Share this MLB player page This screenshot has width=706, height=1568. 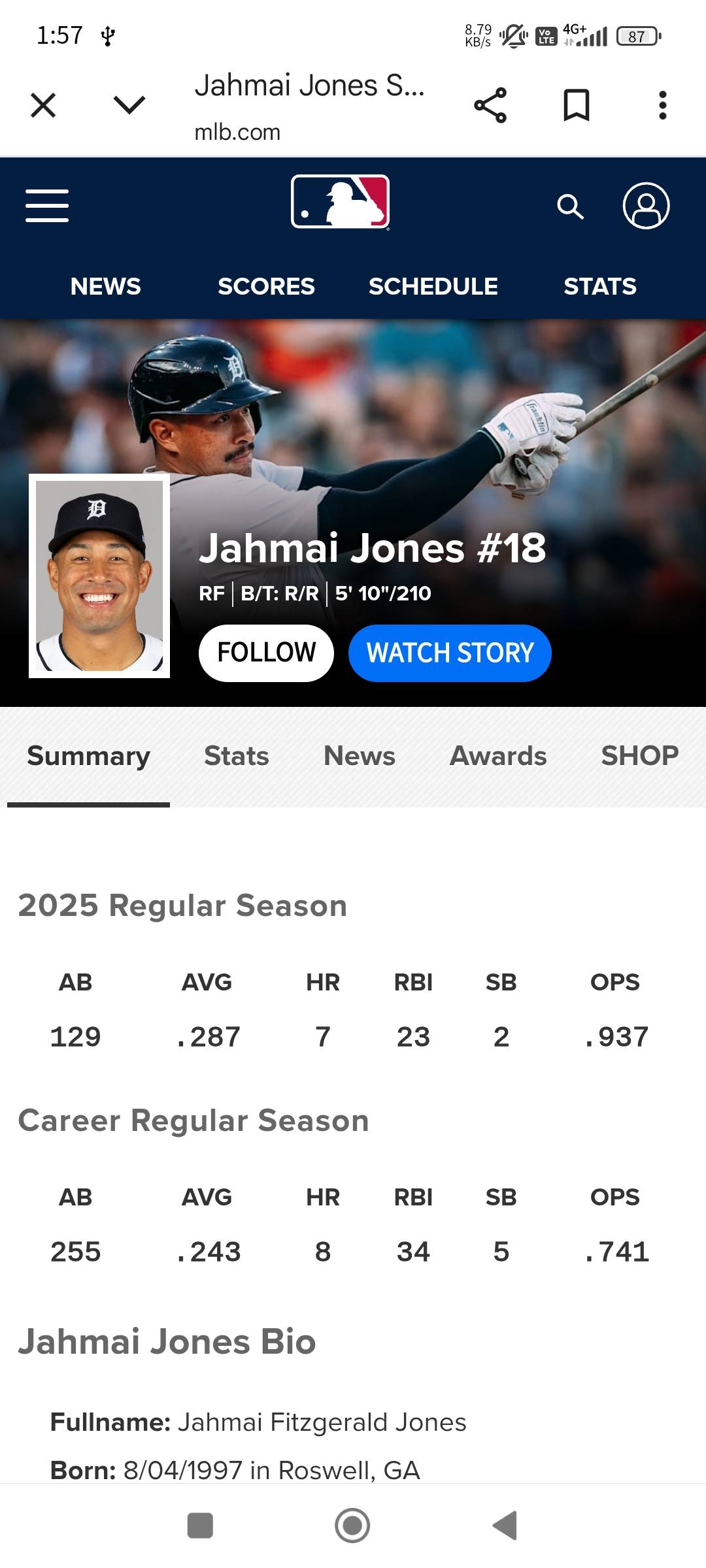pos(490,105)
